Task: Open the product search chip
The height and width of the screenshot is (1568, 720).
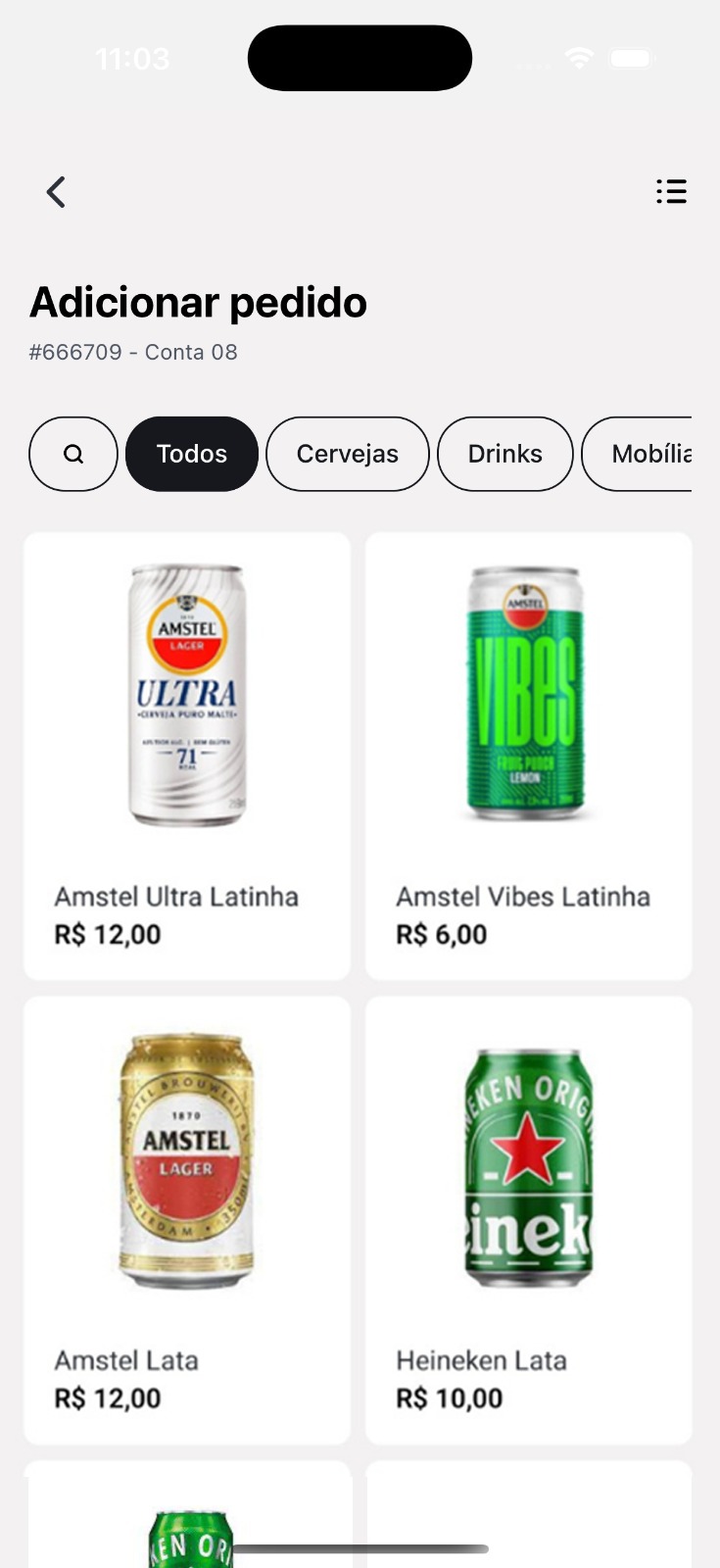Action: coord(73,454)
